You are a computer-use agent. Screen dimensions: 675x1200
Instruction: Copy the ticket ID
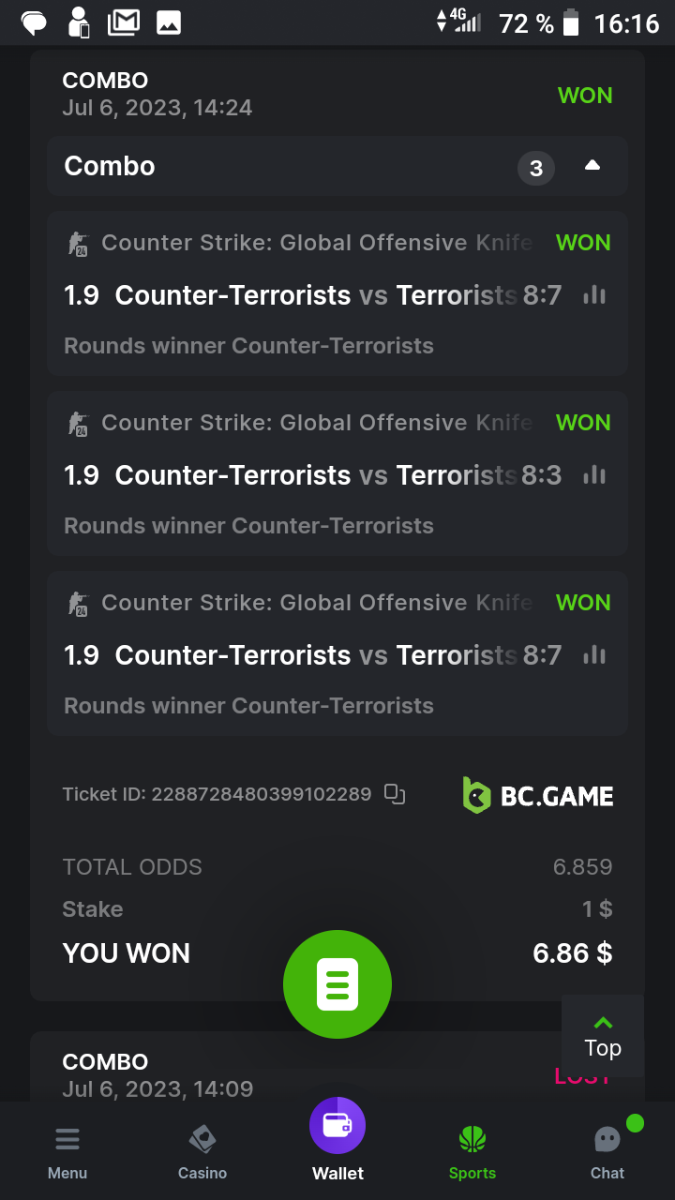(x=395, y=795)
